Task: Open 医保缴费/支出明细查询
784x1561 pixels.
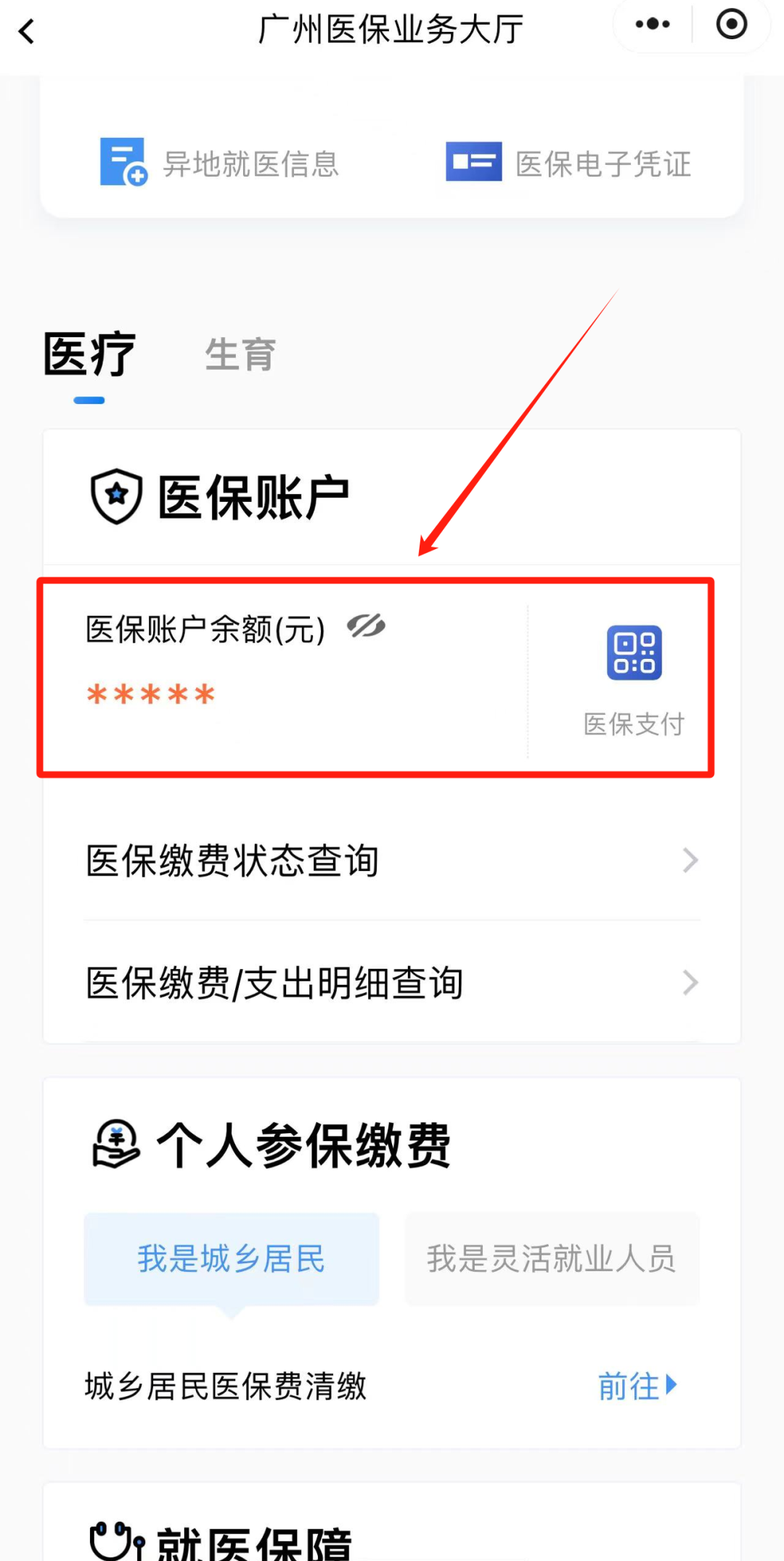Action: [392, 983]
